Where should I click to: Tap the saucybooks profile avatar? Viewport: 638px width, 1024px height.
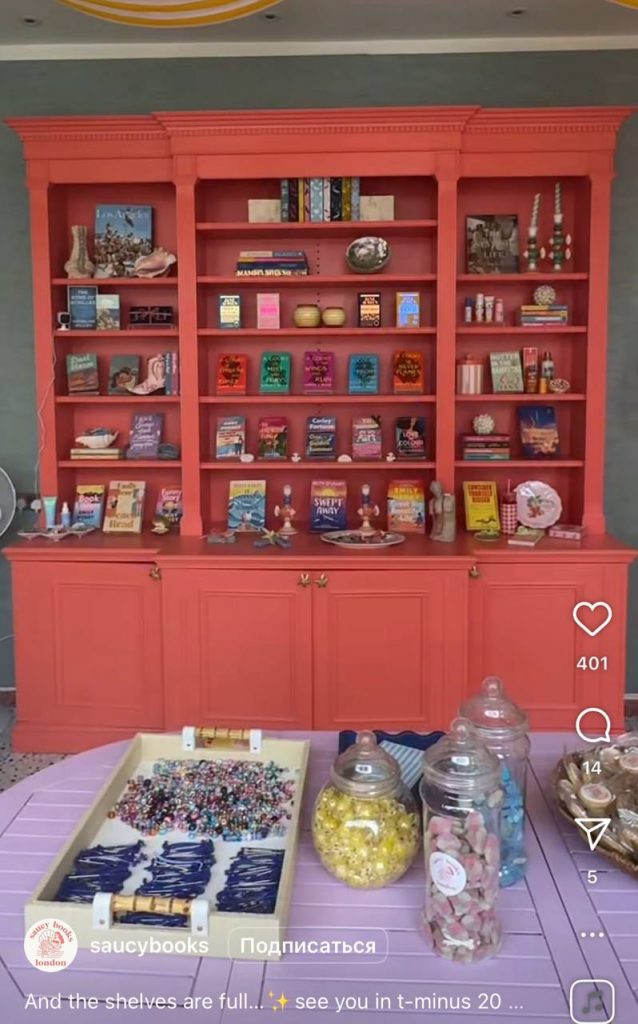(x=50, y=944)
